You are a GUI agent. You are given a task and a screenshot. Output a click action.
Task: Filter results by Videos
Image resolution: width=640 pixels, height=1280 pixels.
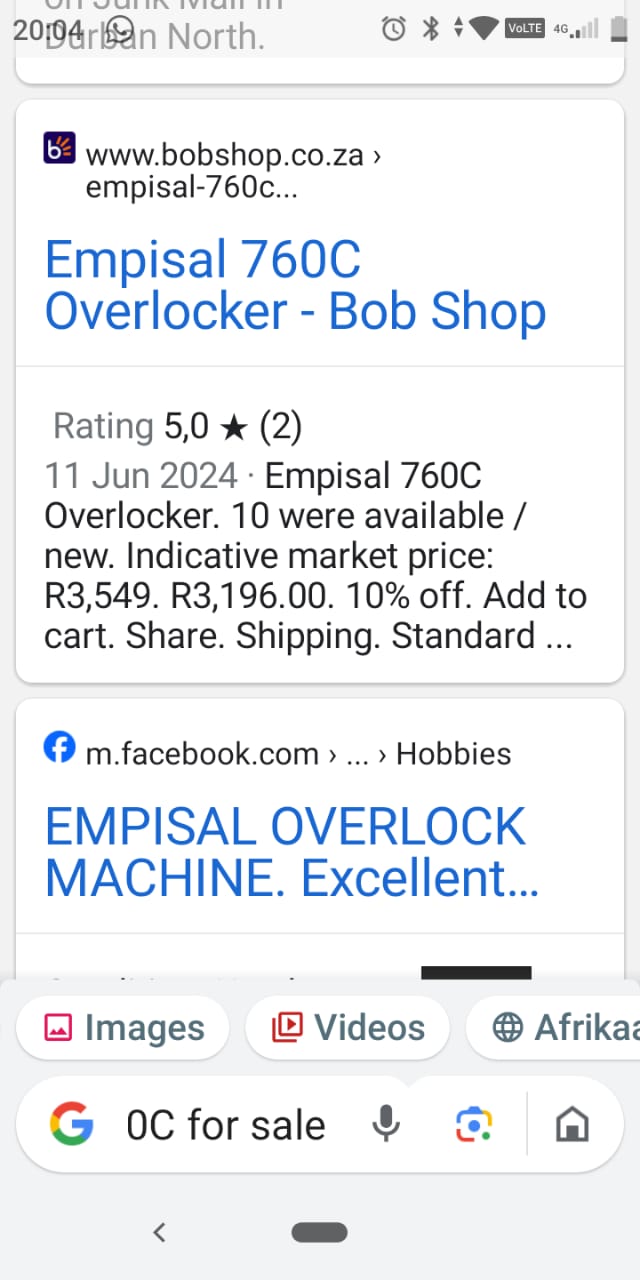(x=349, y=1027)
